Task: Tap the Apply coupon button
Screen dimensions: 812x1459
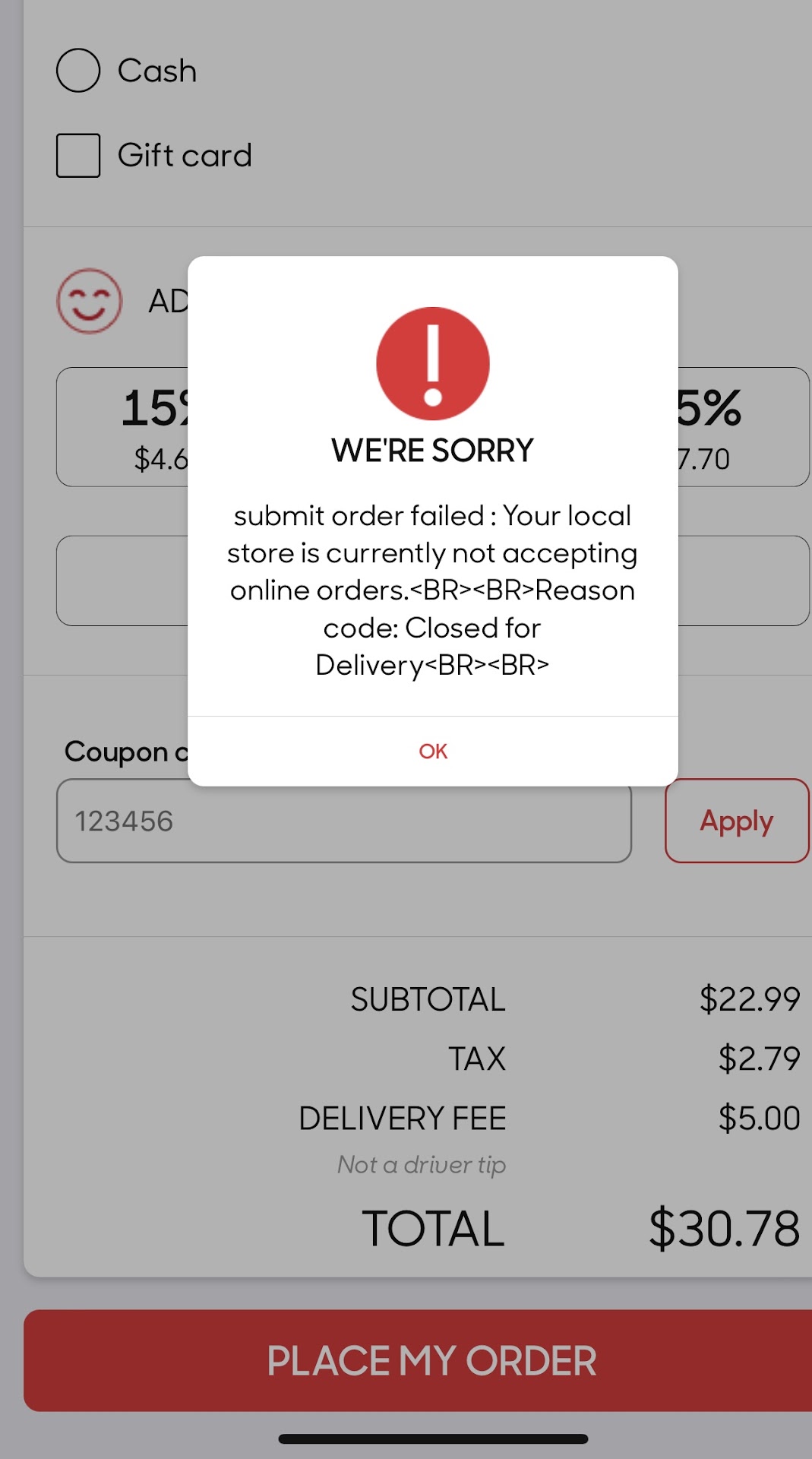Action: coord(736,821)
